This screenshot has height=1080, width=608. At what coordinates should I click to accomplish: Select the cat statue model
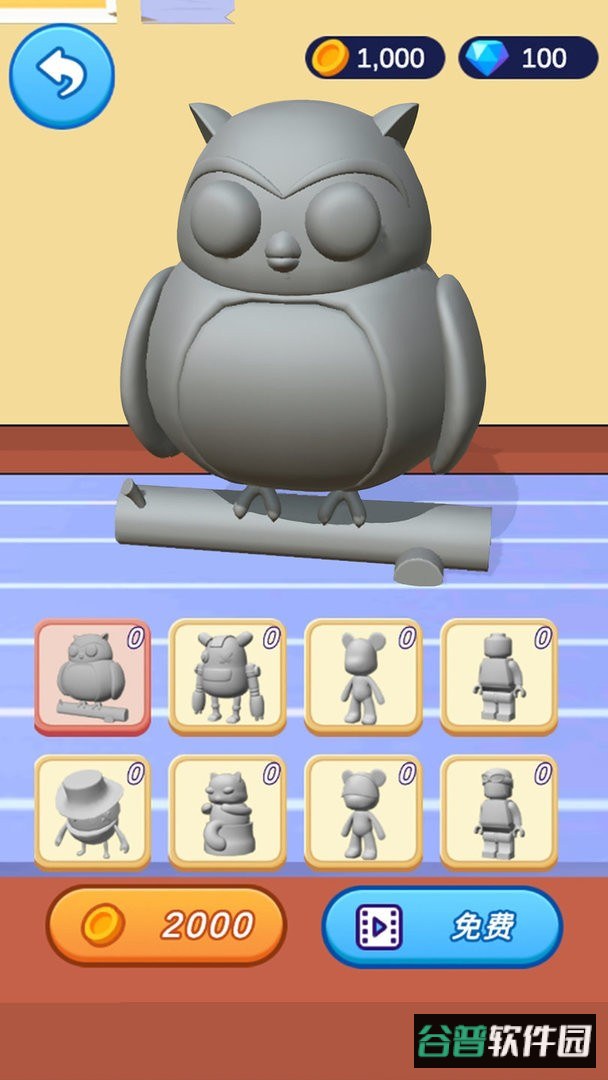(x=228, y=812)
